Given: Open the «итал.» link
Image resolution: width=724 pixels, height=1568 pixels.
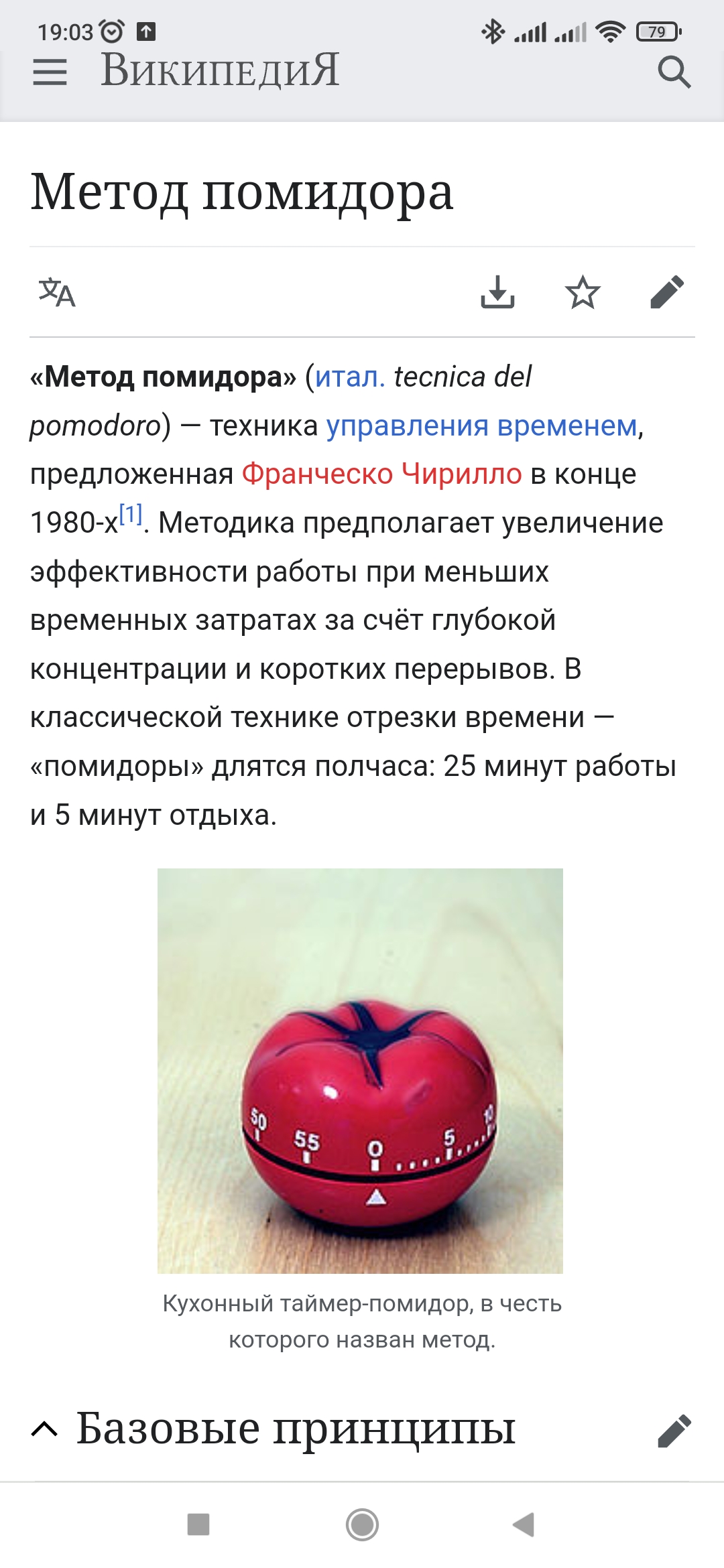Looking at the screenshot, I should click(x=349, y=377).
